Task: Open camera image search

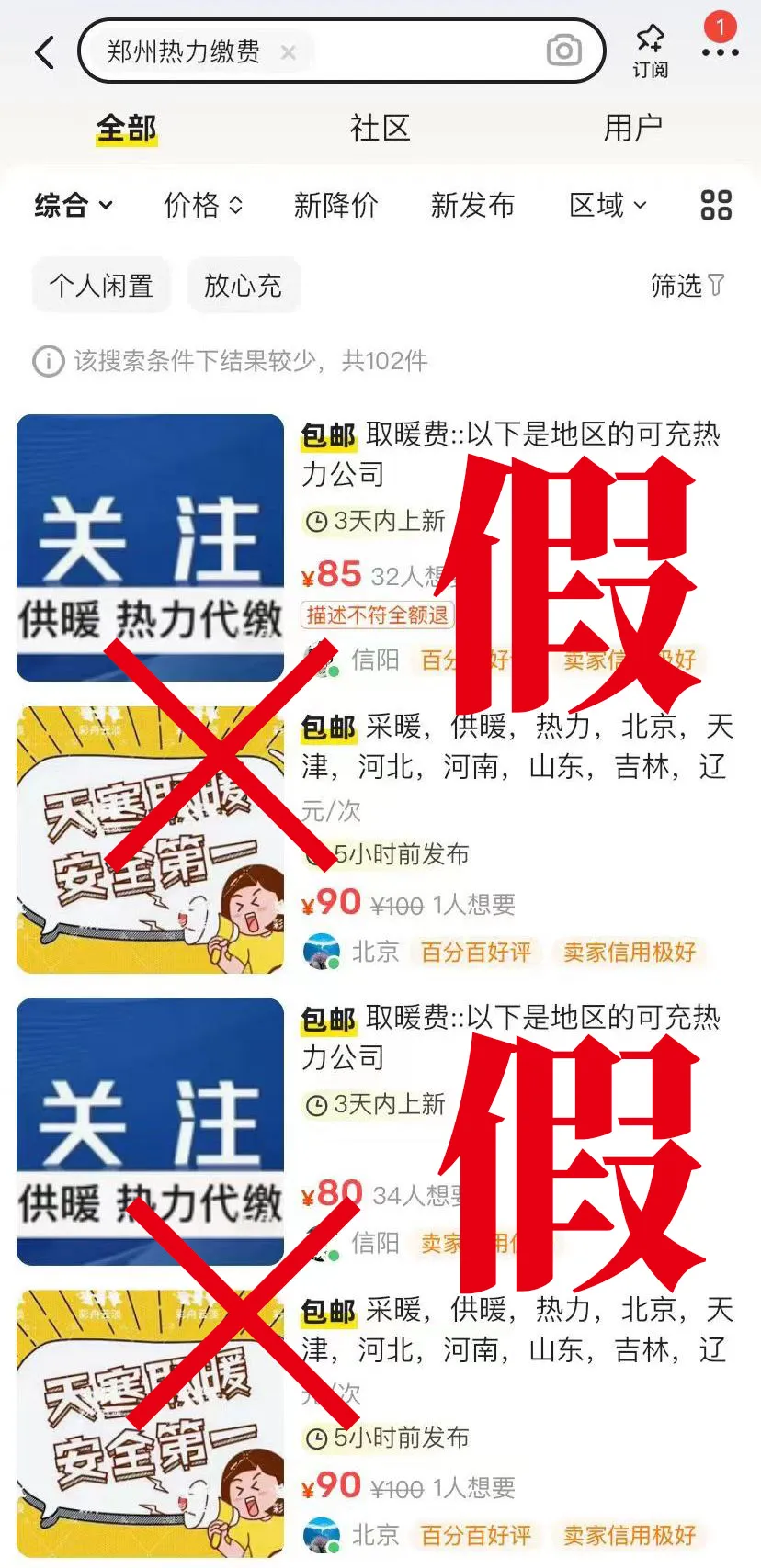Action: 563,51
